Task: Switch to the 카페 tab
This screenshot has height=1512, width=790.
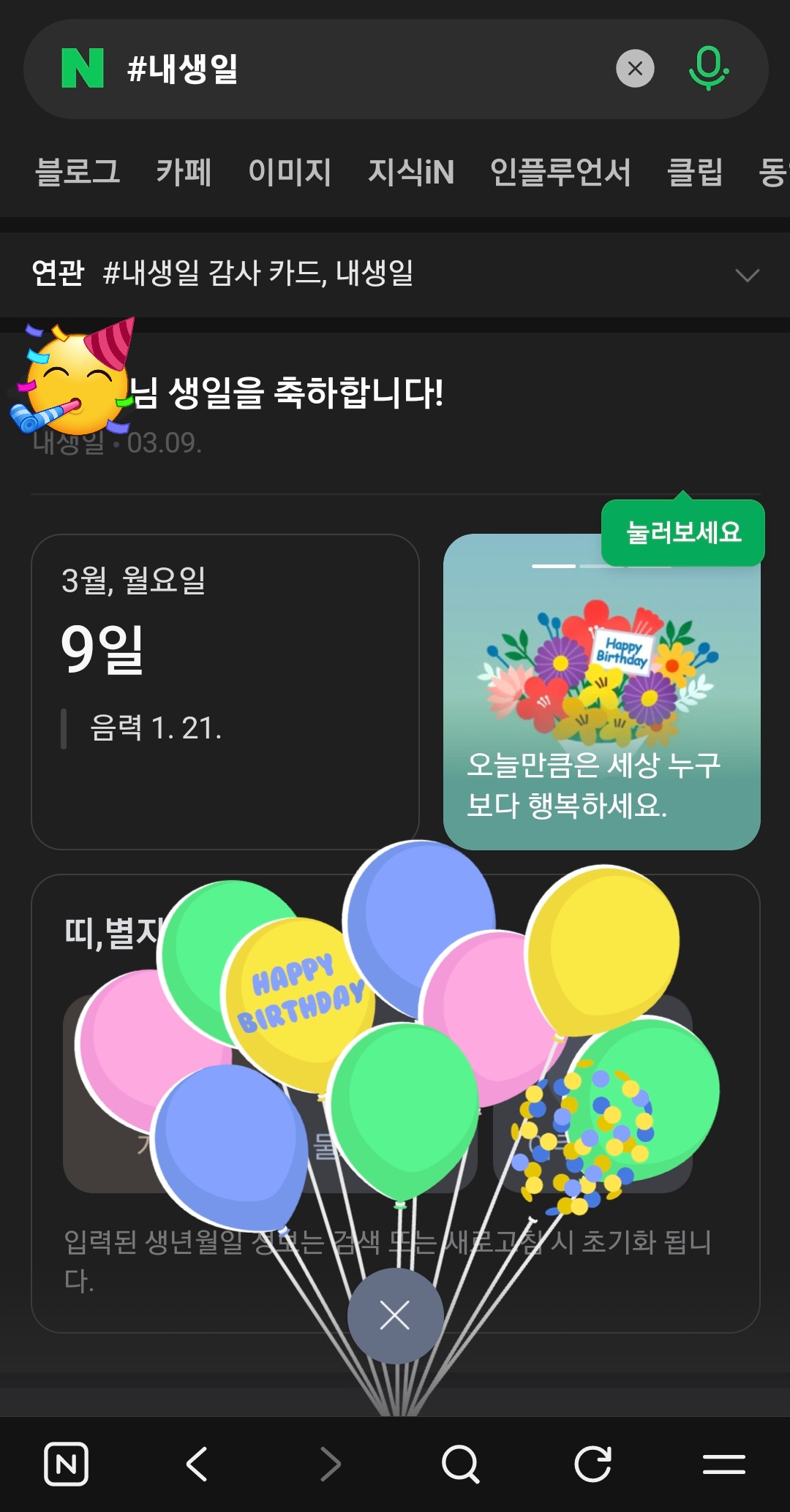Action: pos(184,173)
